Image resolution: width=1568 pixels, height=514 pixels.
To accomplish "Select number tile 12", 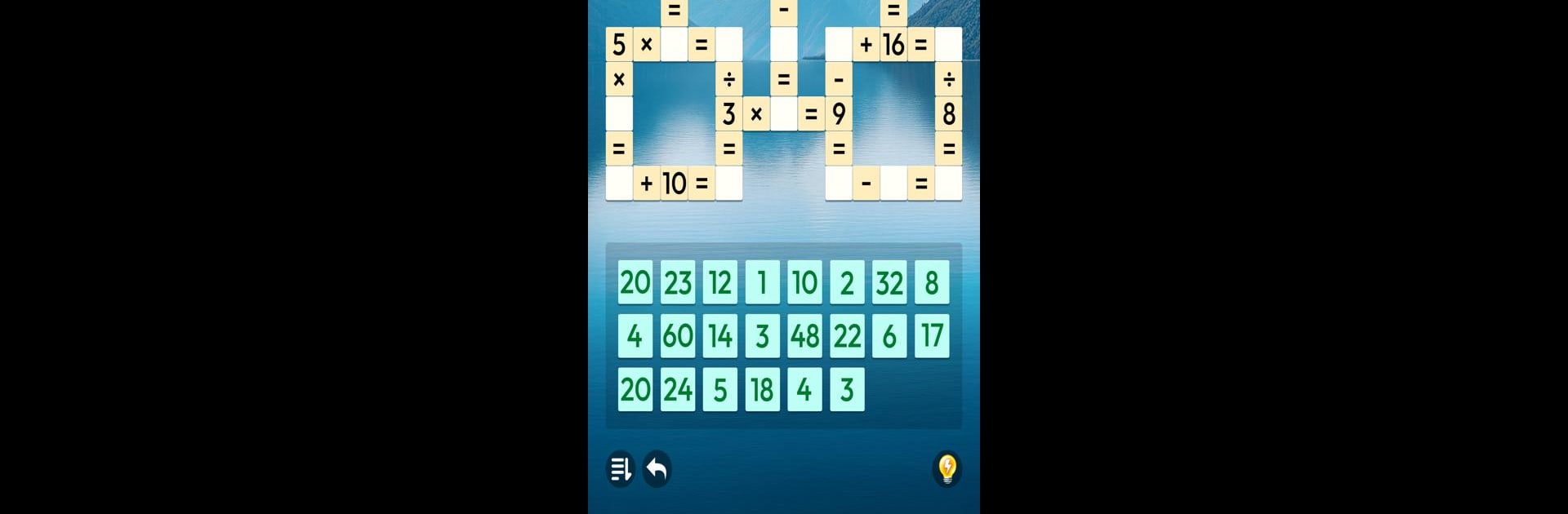I will (x=720, y=283).
